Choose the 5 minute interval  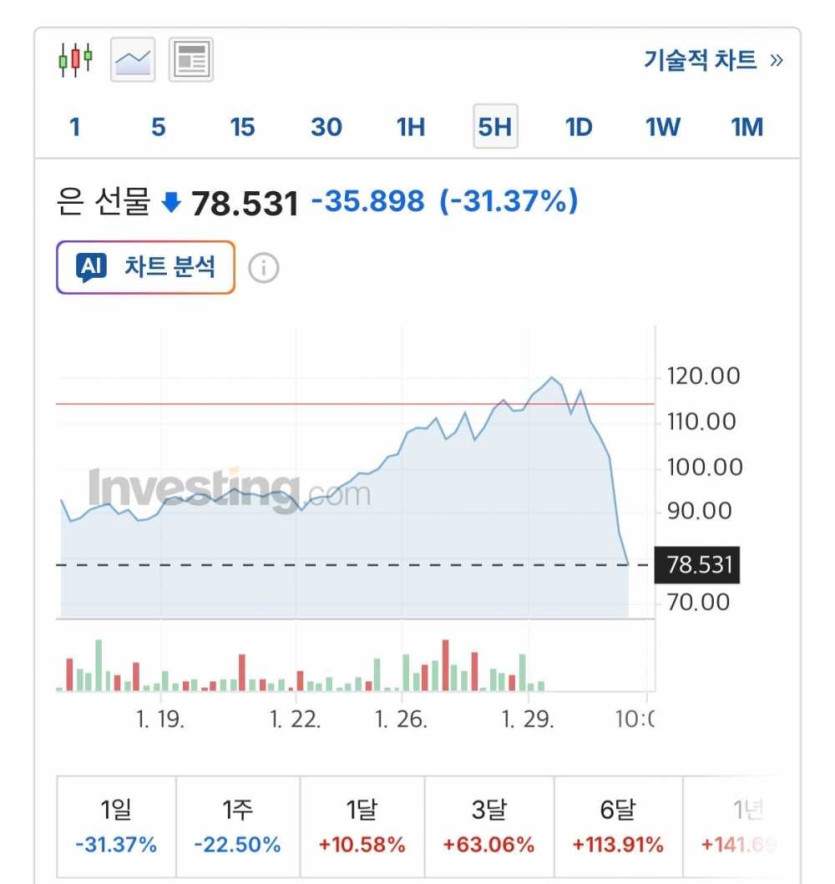point(158,127)
